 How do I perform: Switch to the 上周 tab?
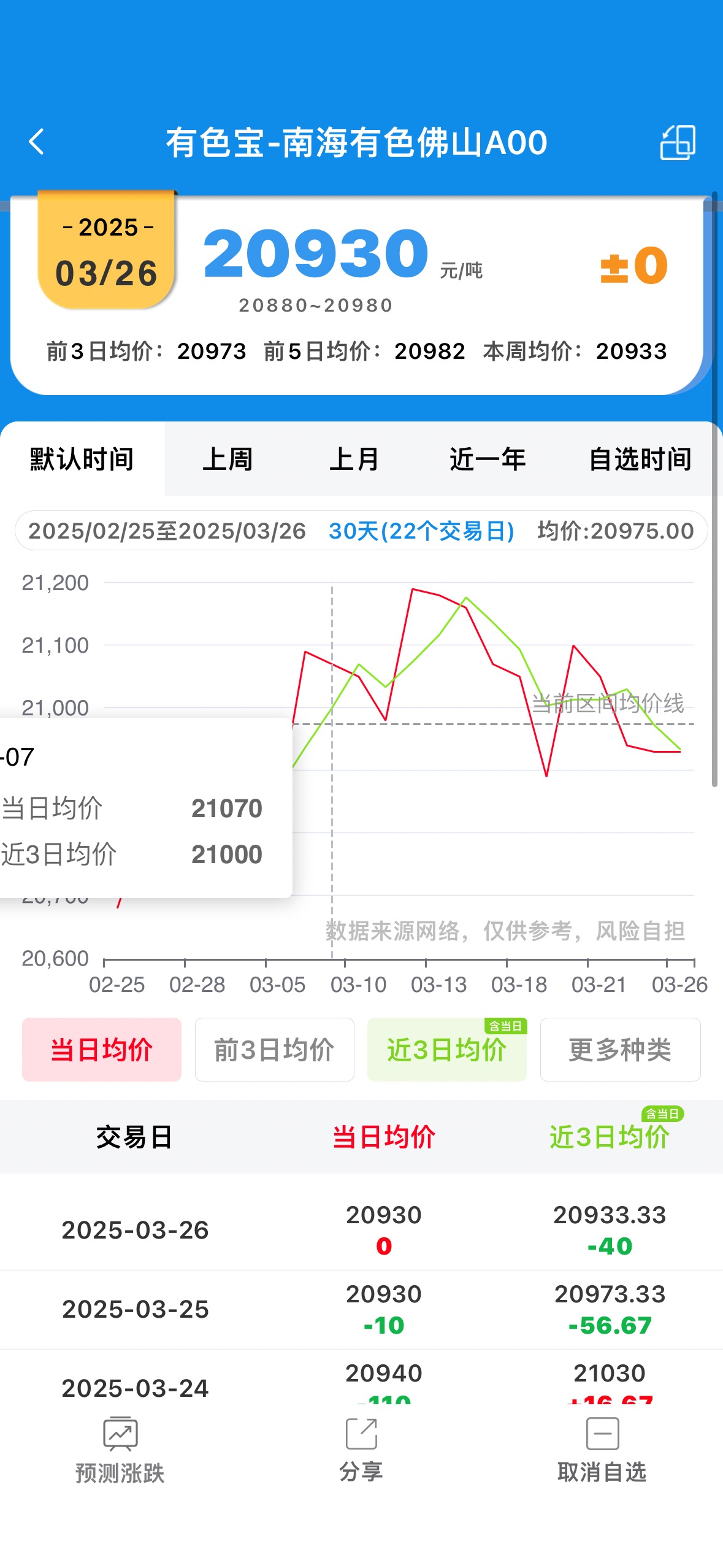pyautogui.click(x=228, y=459)
